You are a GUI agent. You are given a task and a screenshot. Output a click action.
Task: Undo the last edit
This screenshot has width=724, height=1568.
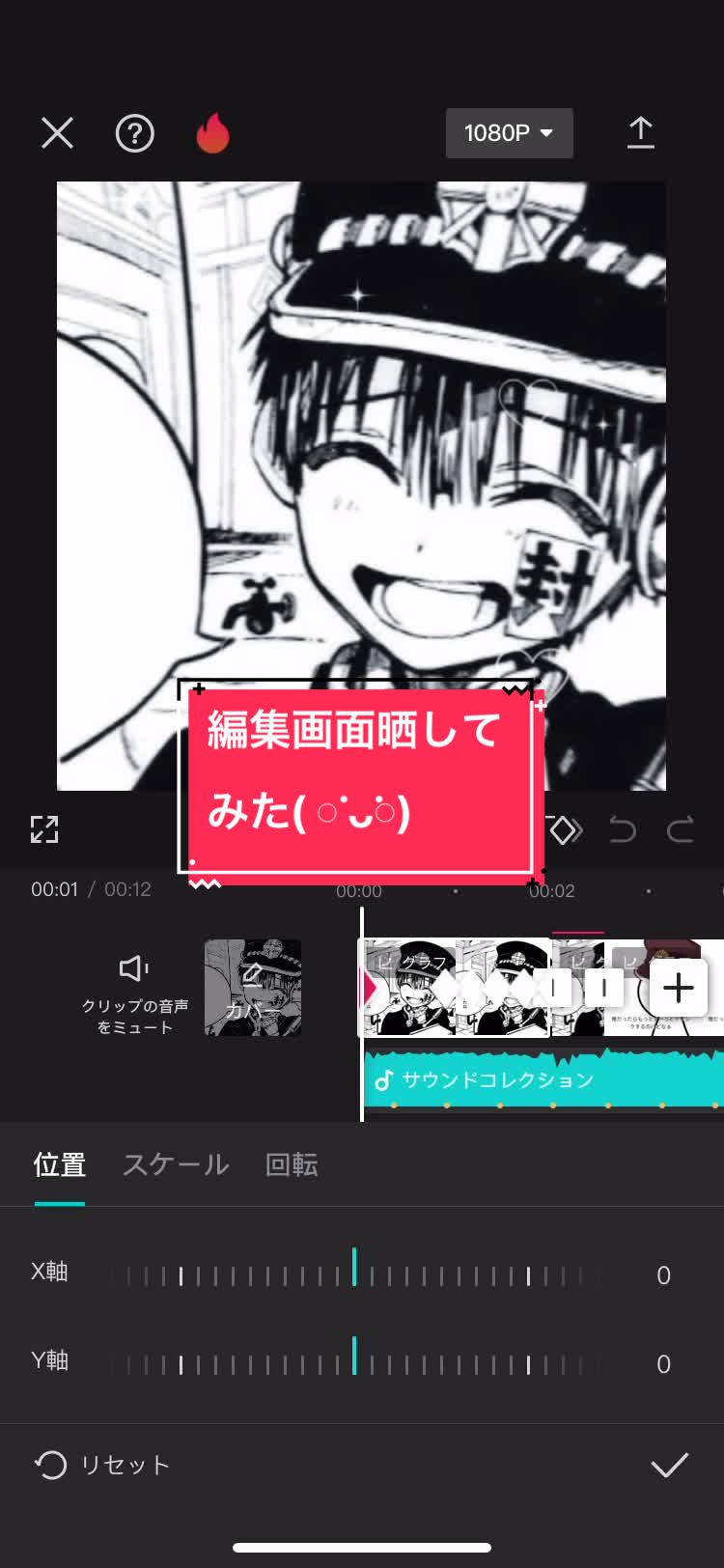click(x=623, y=829)
